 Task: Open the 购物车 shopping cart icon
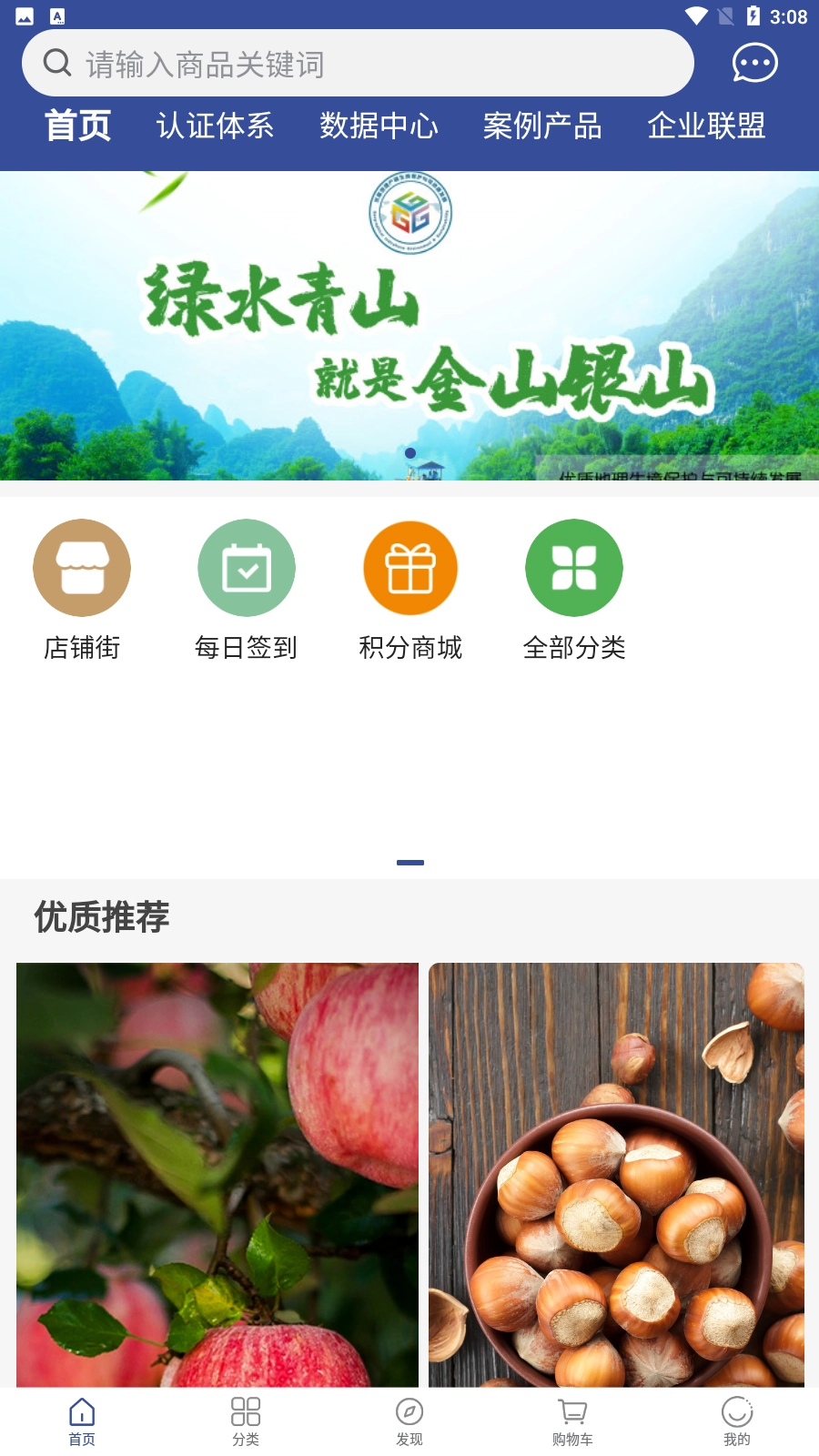(x=572, y=1418)
